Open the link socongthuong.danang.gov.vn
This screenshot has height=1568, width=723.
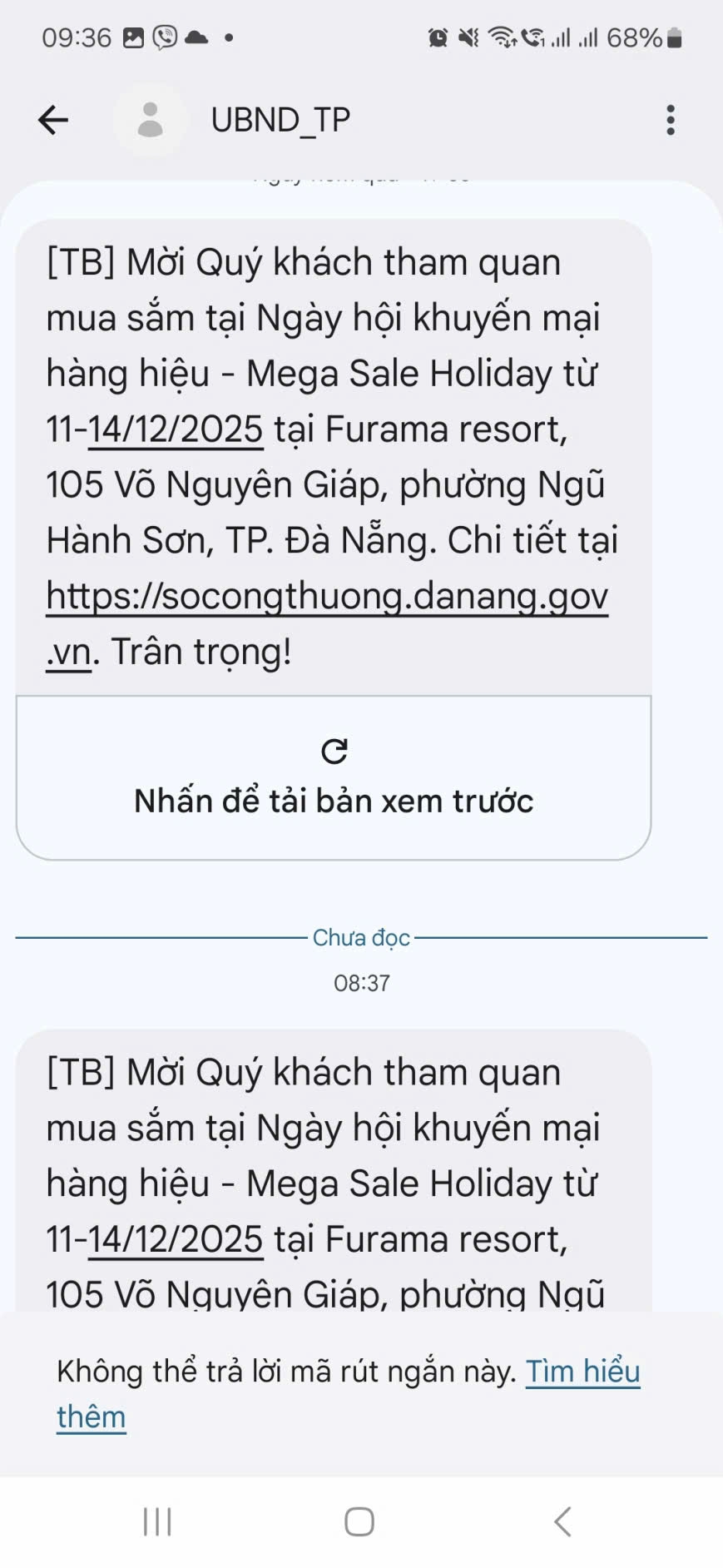pyautogui.click(x=327, y=596)
